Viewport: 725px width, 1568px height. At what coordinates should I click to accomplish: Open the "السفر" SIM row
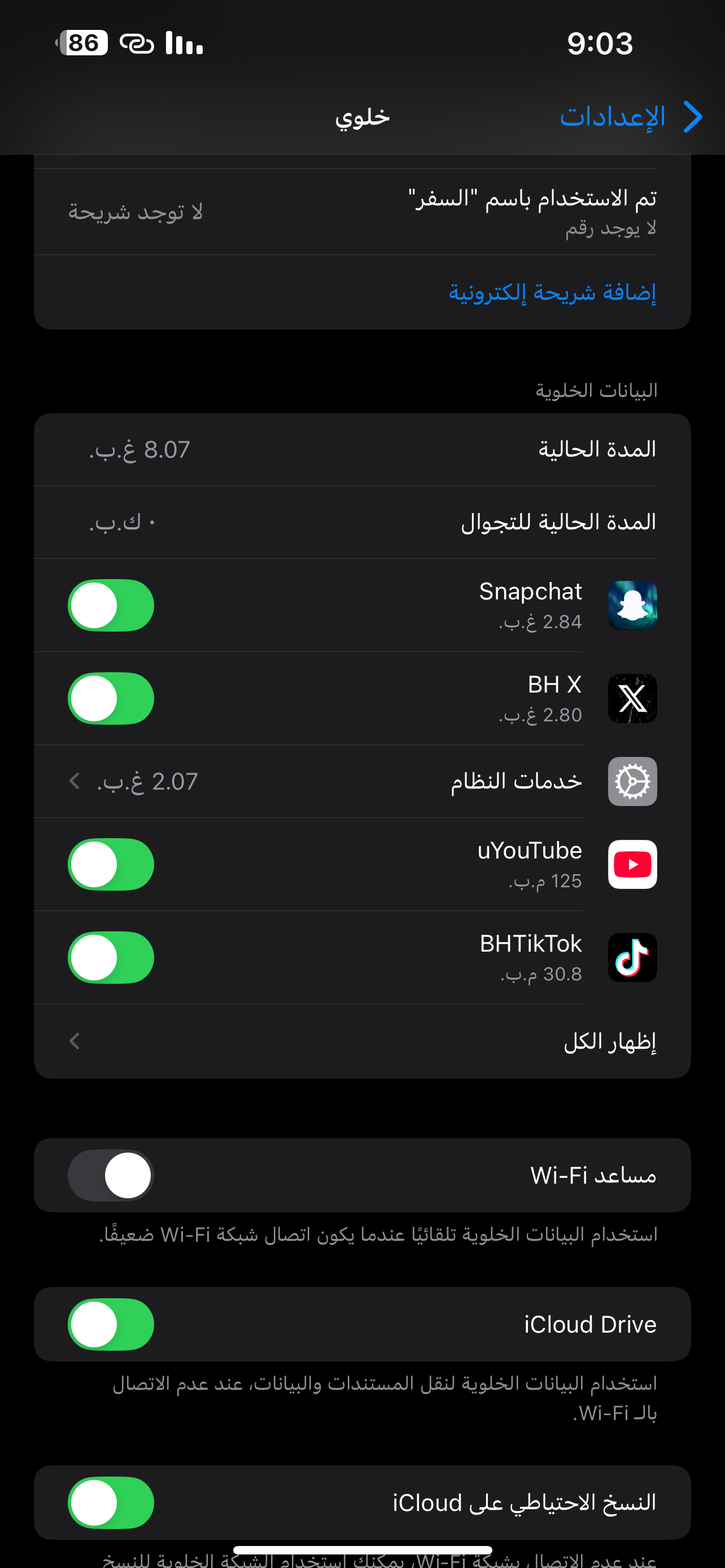(362, 212)
